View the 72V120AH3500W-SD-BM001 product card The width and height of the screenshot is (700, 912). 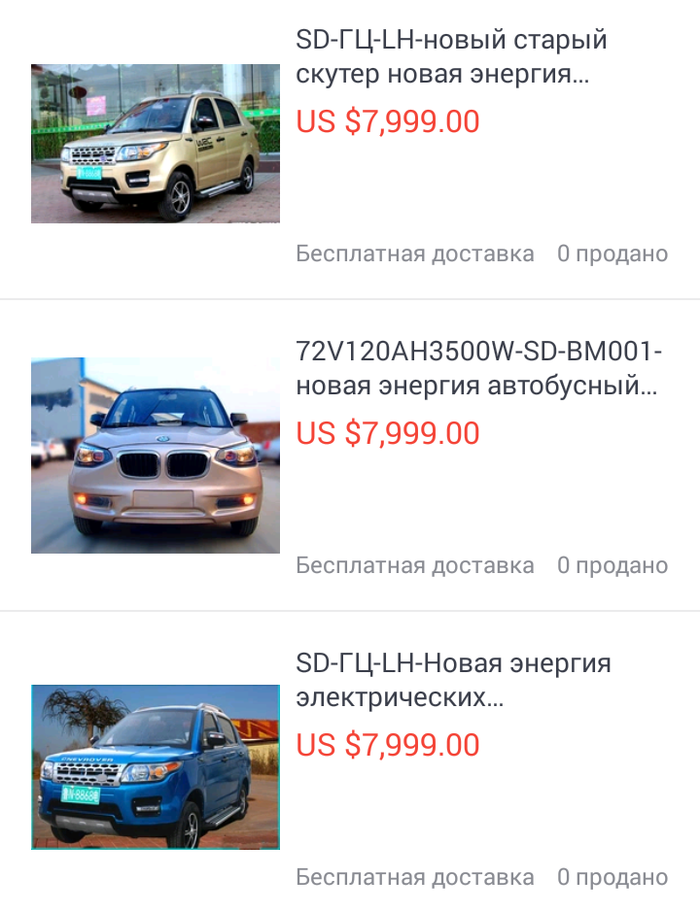[x=480, y=368]
